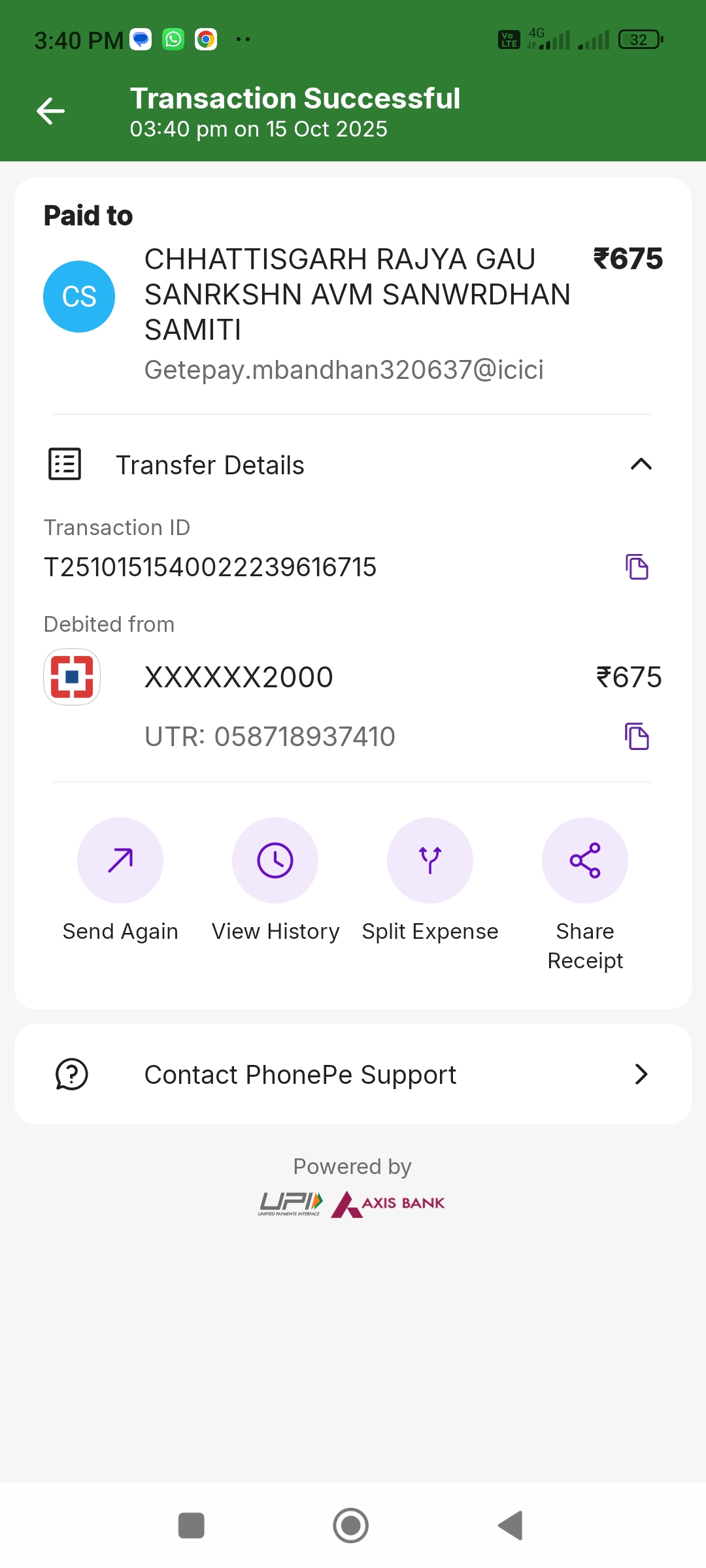The width and height of the screenshot is (706, 1568).
Task: Share Receipt of this transaction
Action: [585, 860]
